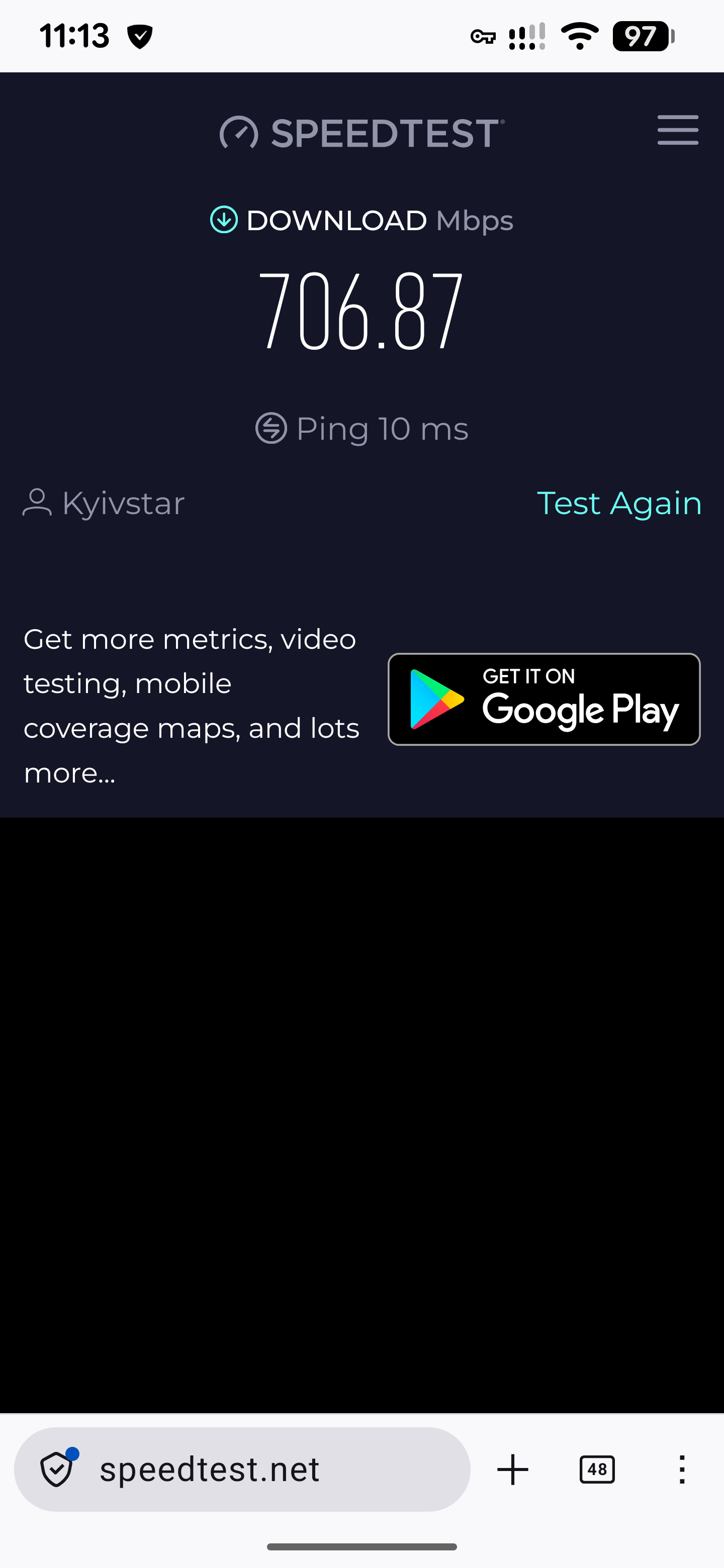
Task: Open the tab switcher showing 48 tabs
Action: [x=597, y=1470]
